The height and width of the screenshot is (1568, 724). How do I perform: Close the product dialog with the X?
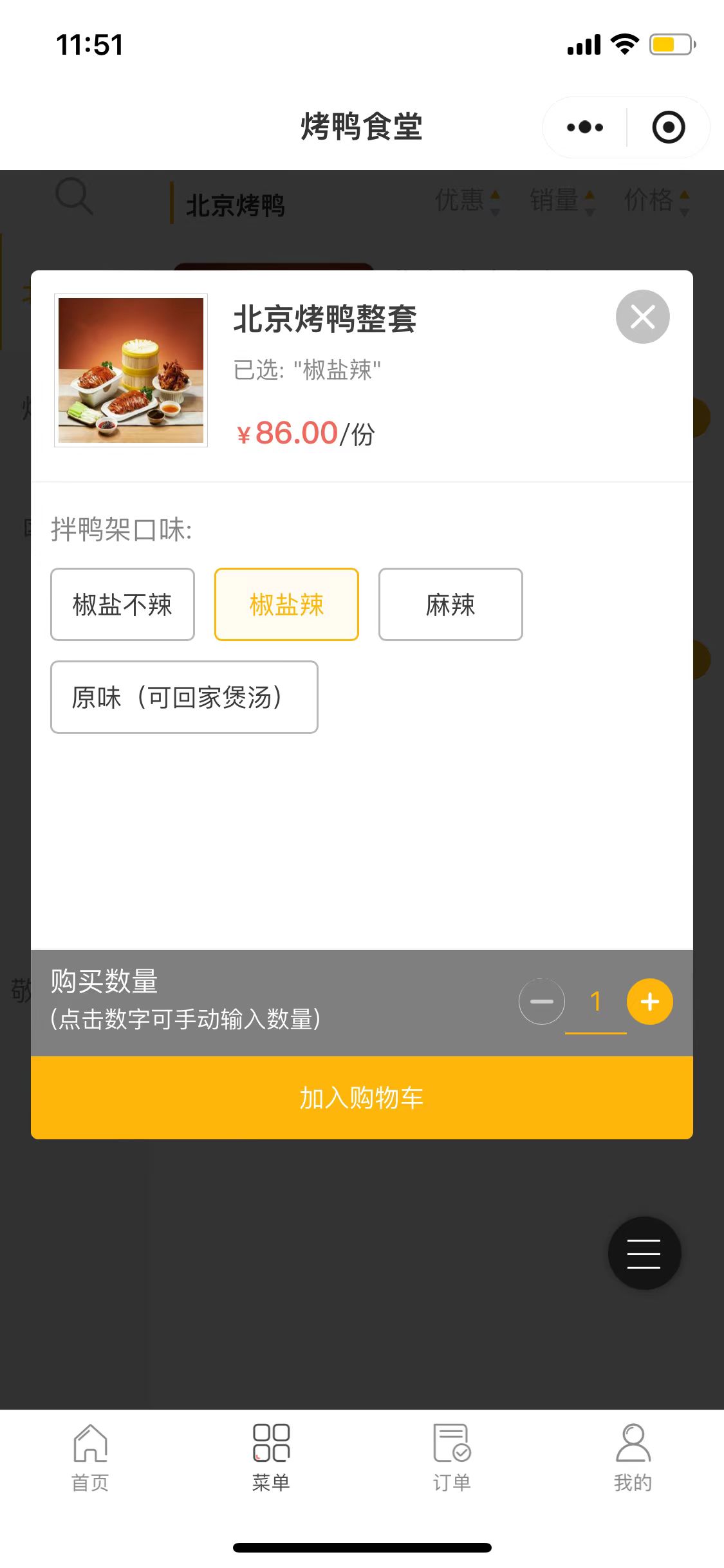tap(642, 316)
